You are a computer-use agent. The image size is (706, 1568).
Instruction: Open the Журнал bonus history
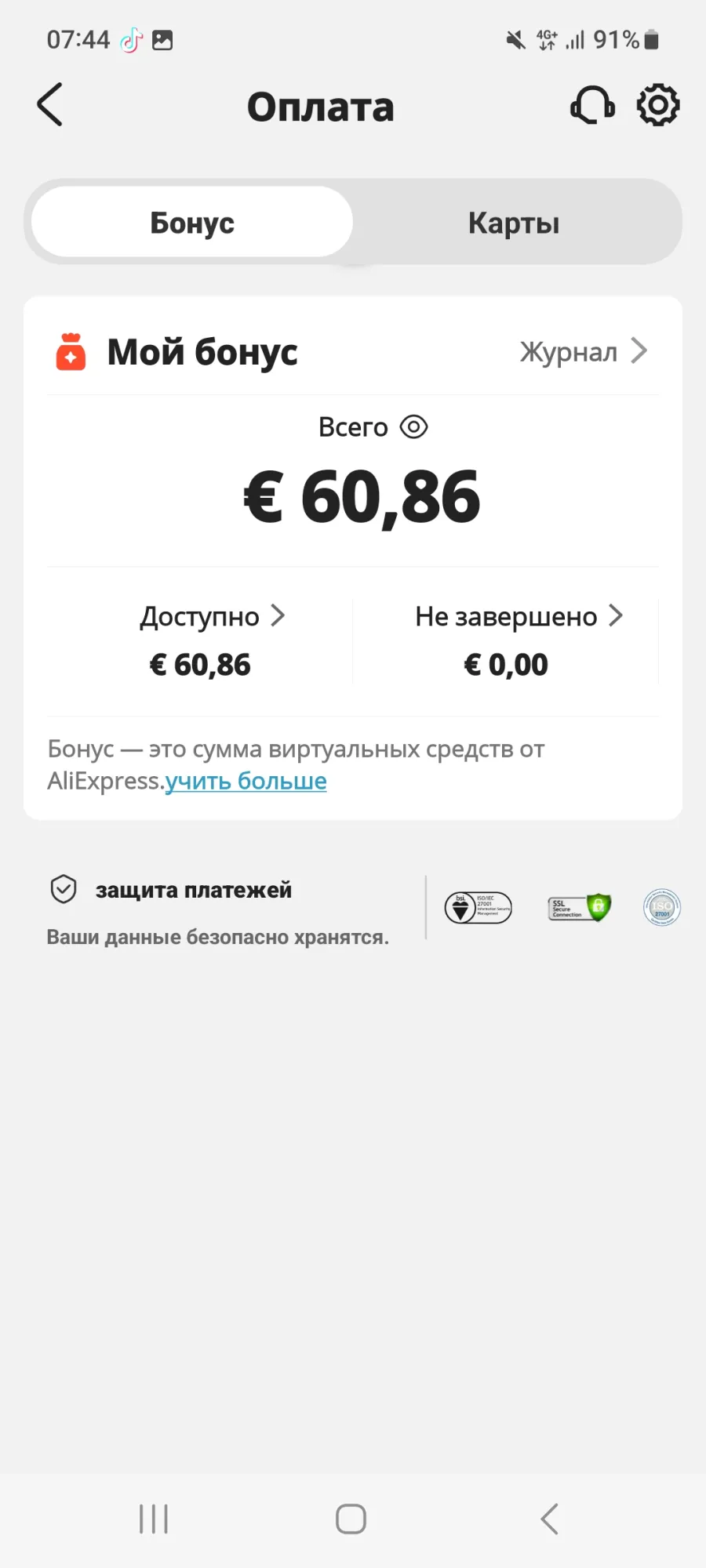(x=584, y=352)
